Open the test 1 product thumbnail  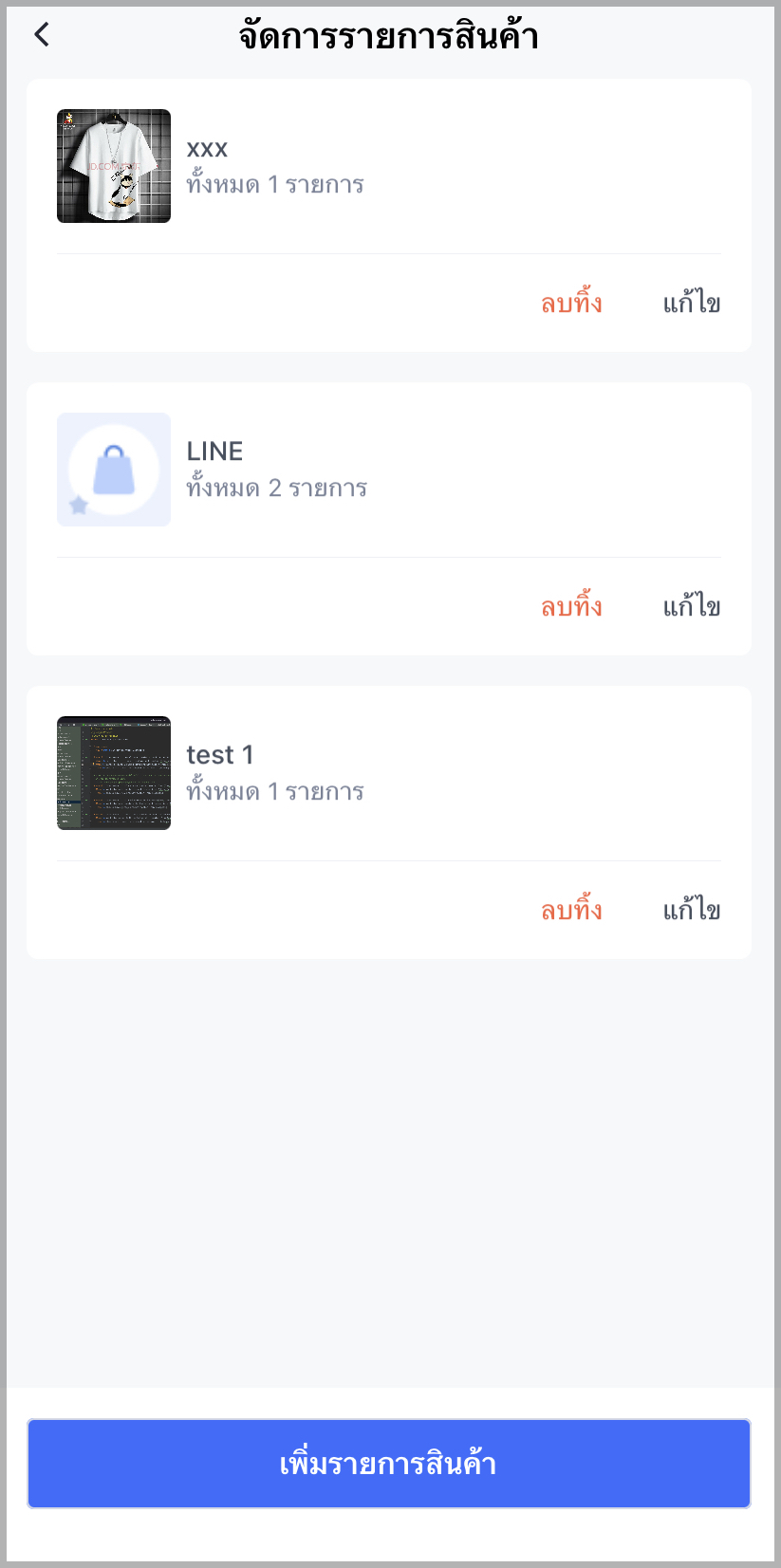pyautogui.click(x=113, y=772)
